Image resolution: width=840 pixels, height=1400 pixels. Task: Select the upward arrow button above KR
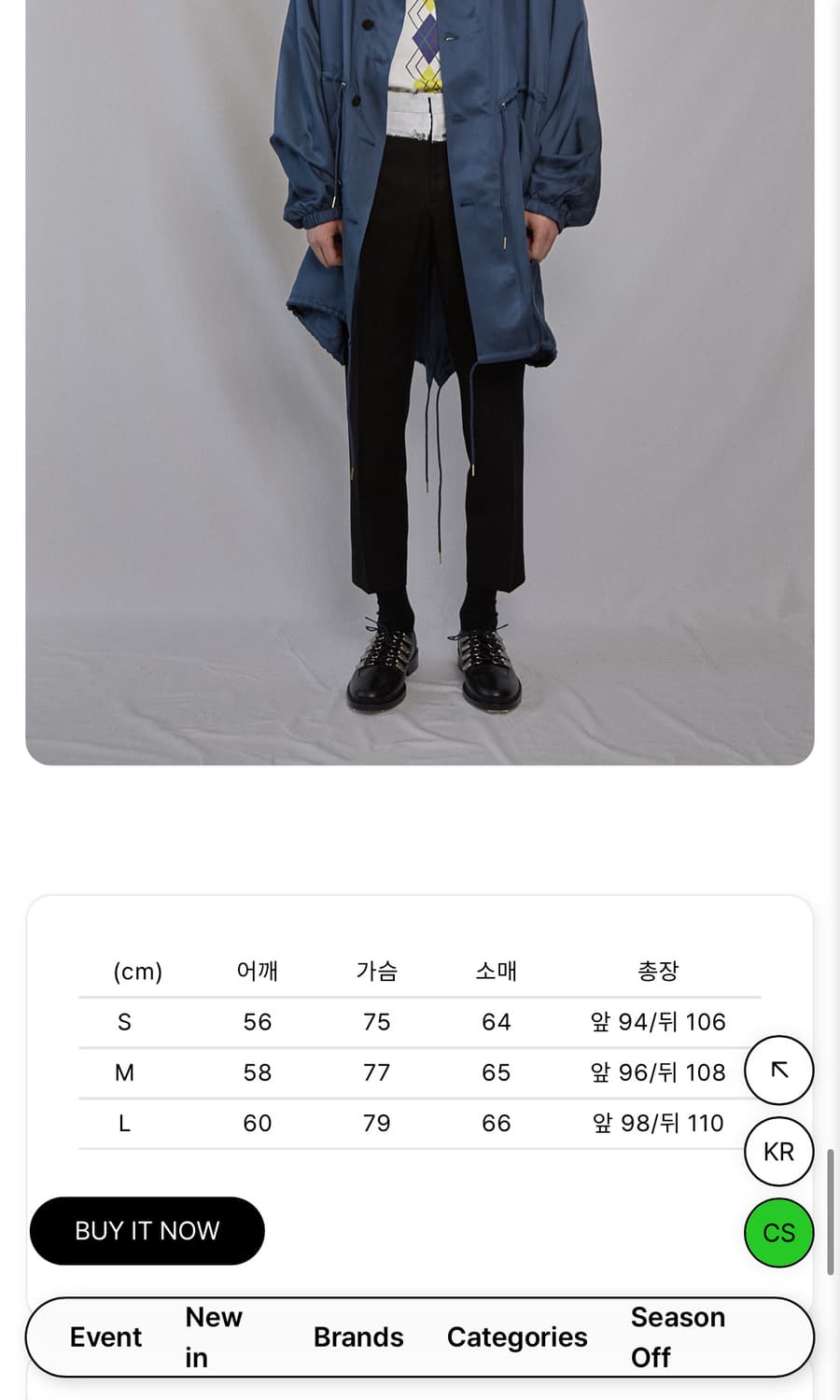[779, 1071]
